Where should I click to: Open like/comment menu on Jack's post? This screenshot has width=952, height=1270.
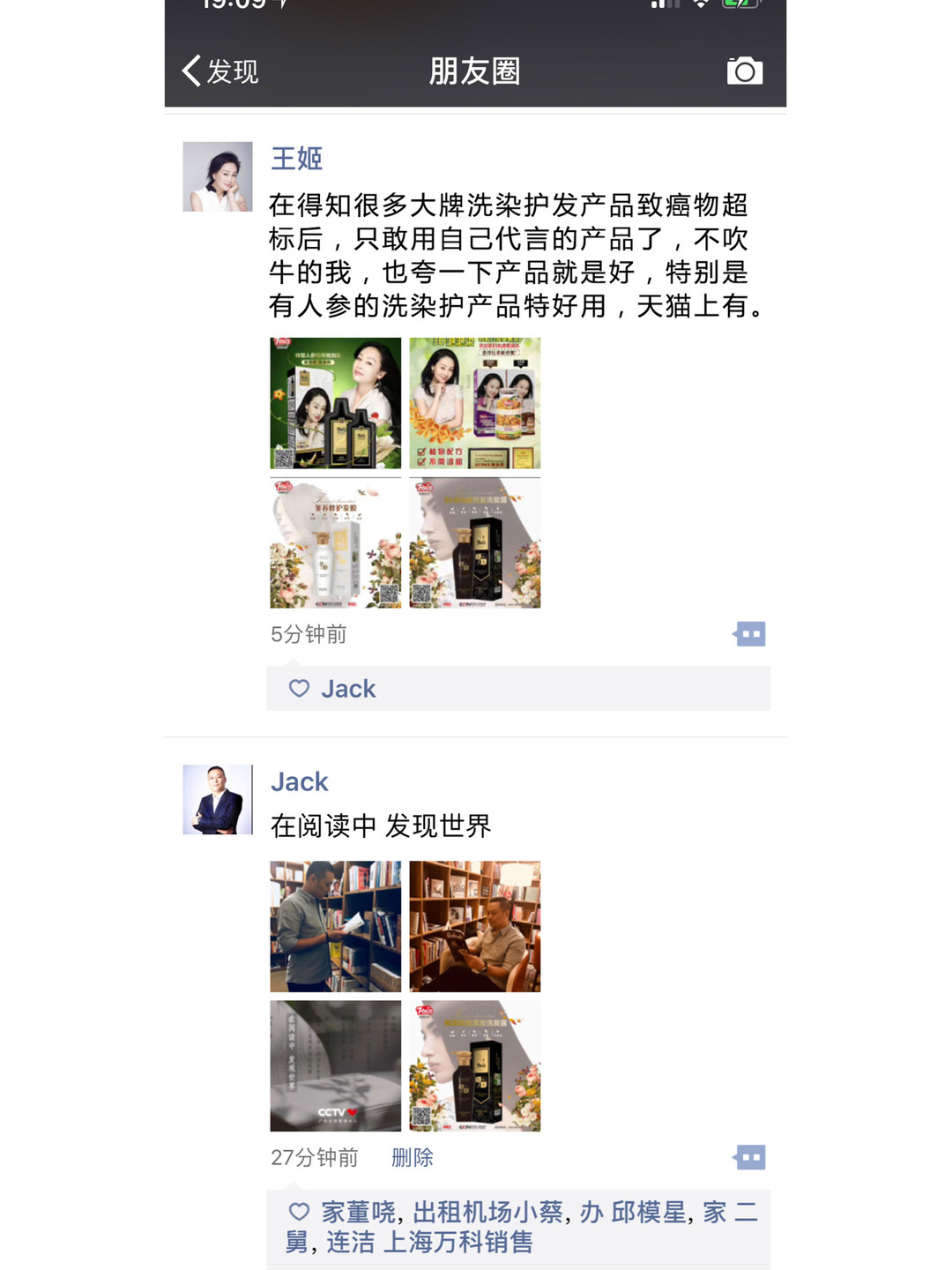pyautogui.click(x=749, y=1157)
